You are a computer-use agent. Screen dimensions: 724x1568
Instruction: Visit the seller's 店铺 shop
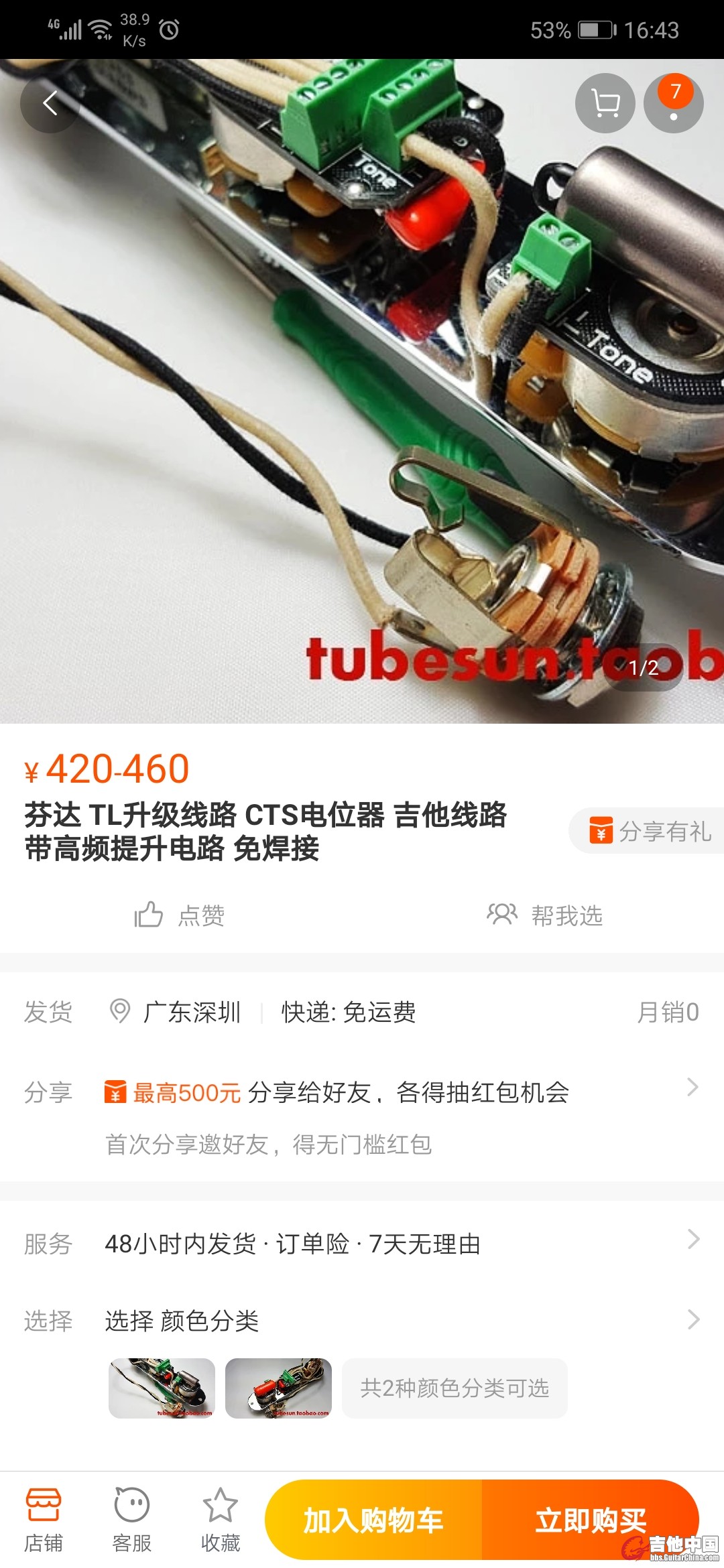pos(44,1520)
